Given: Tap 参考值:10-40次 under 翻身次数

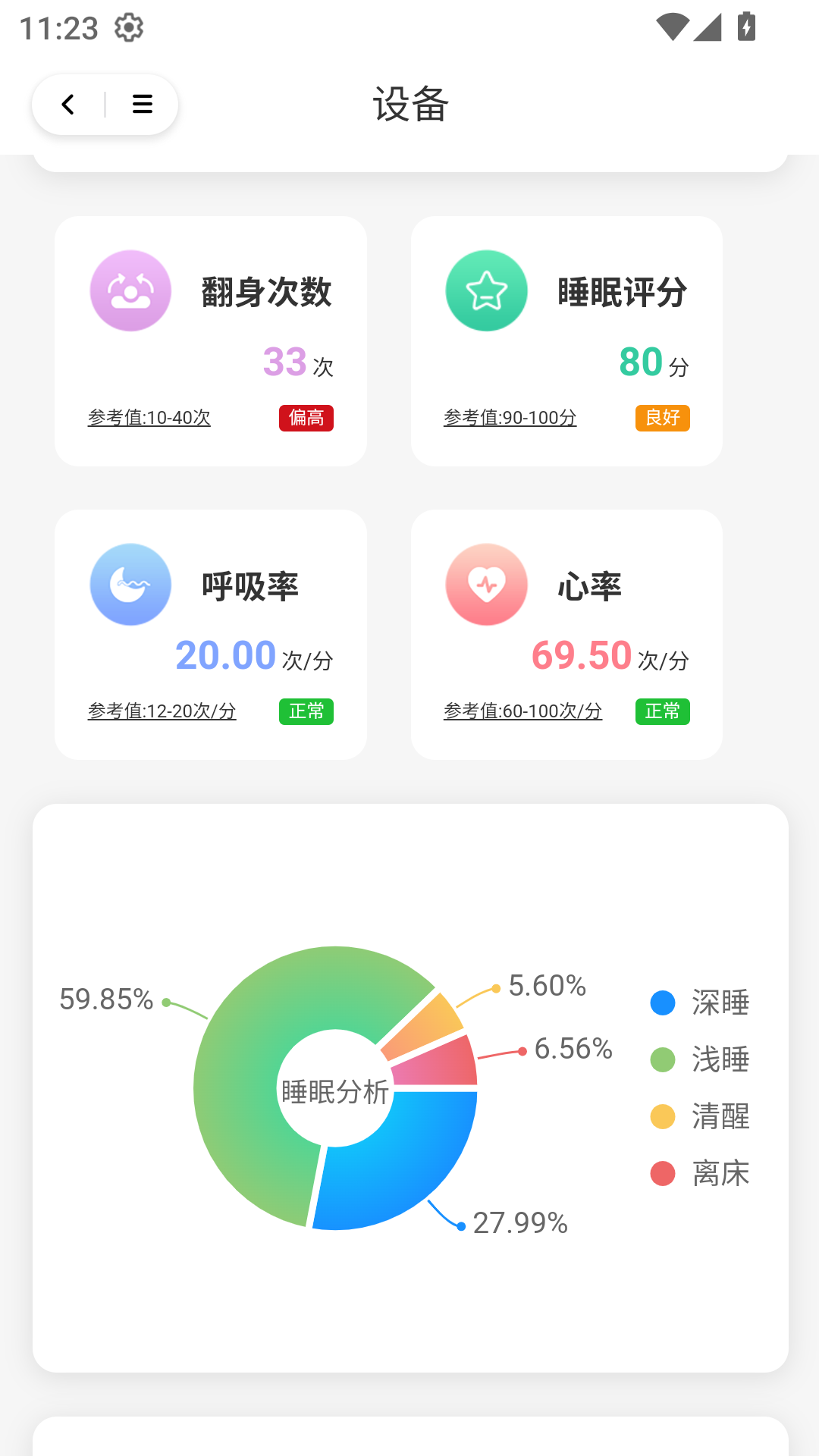Looking at the screenshot, I should (149, 418).
